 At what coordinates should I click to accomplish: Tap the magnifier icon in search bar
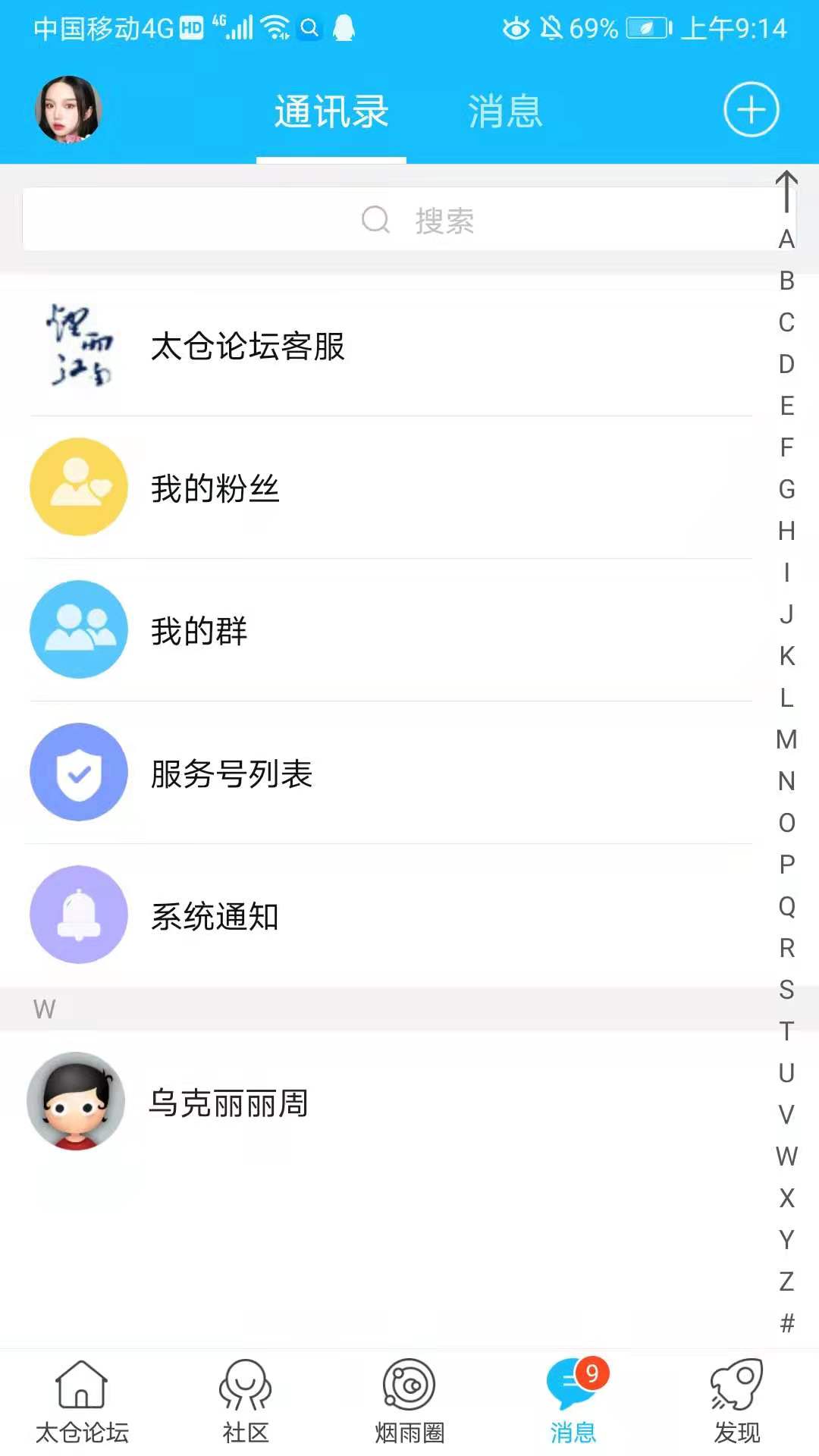coord(375,221)
